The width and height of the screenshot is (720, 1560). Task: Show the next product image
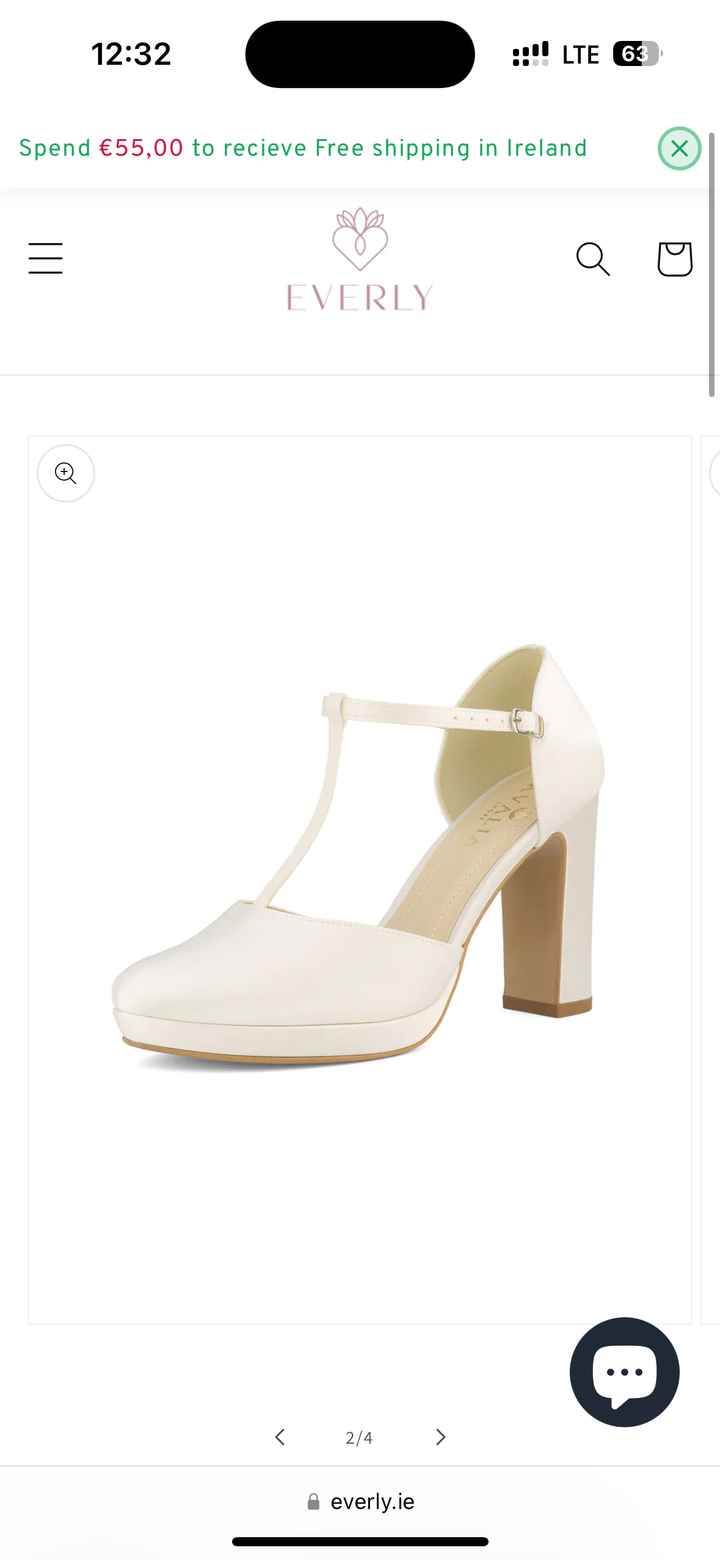click(439, 1437)
